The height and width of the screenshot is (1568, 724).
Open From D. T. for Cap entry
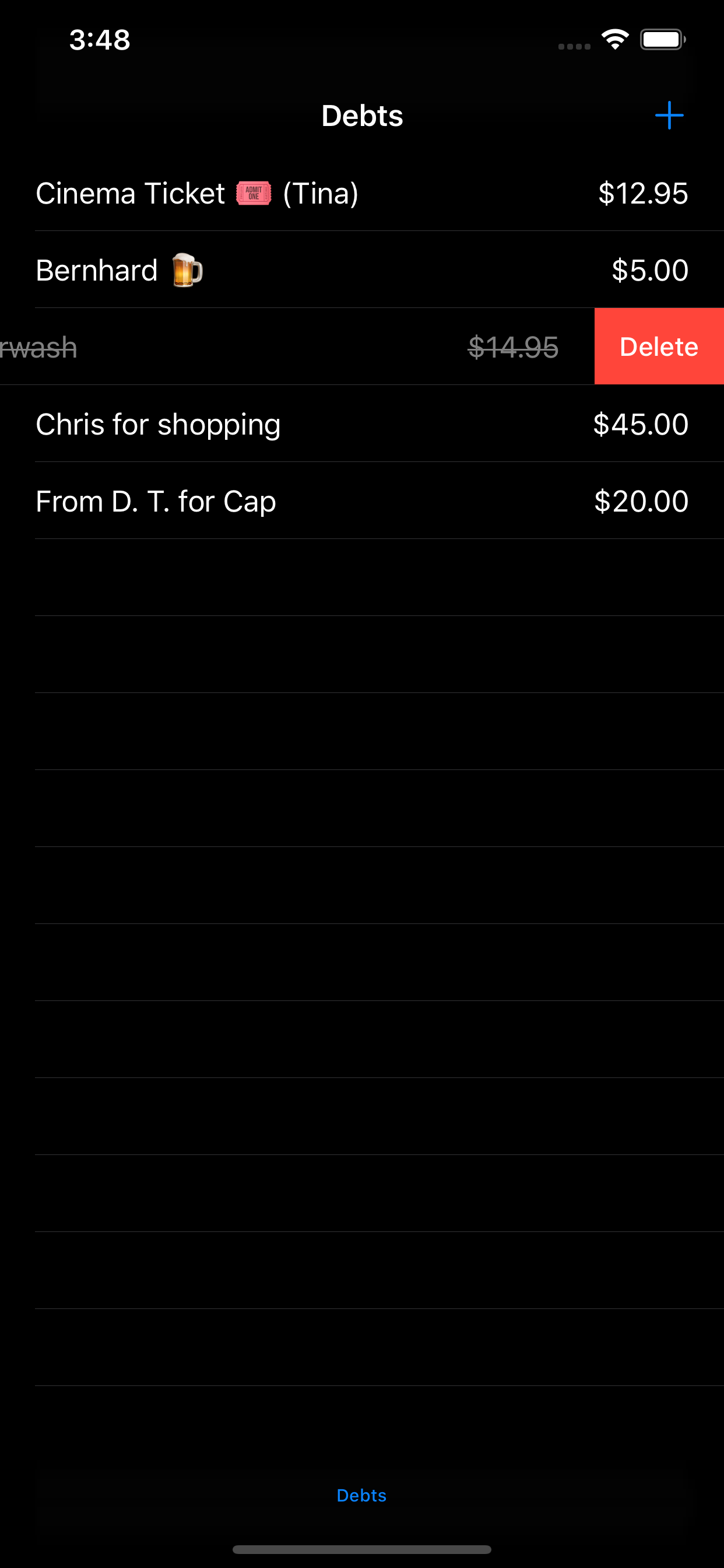[362, 501]
